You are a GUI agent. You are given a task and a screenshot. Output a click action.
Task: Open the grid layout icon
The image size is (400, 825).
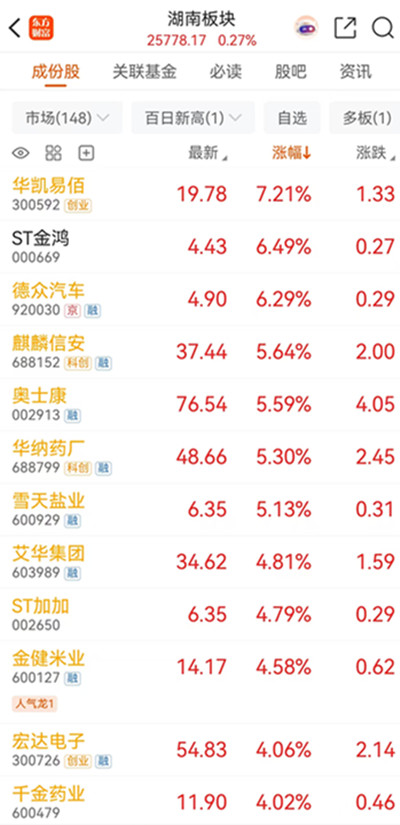tap(54, 153)
